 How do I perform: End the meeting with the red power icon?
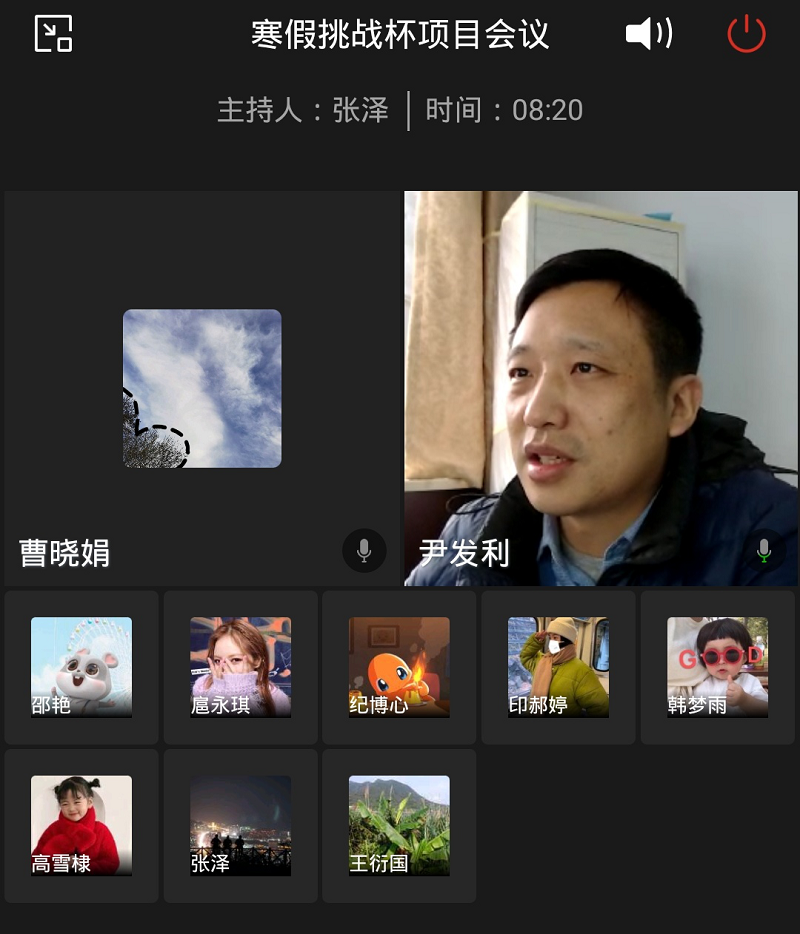[746, 35]
